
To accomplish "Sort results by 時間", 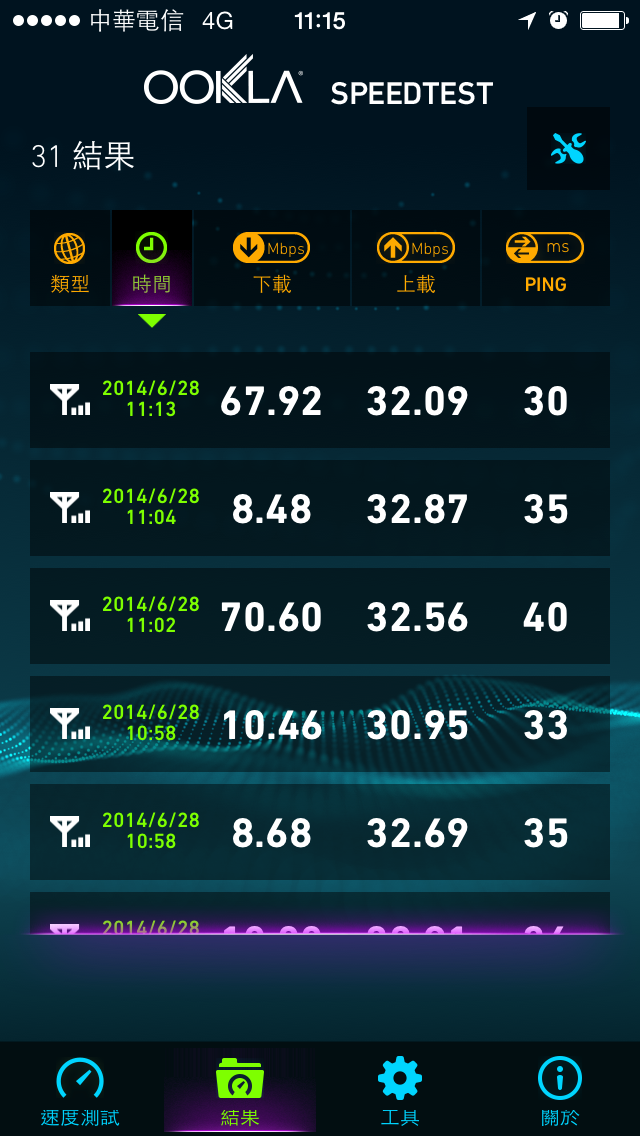I will point(151,260).
